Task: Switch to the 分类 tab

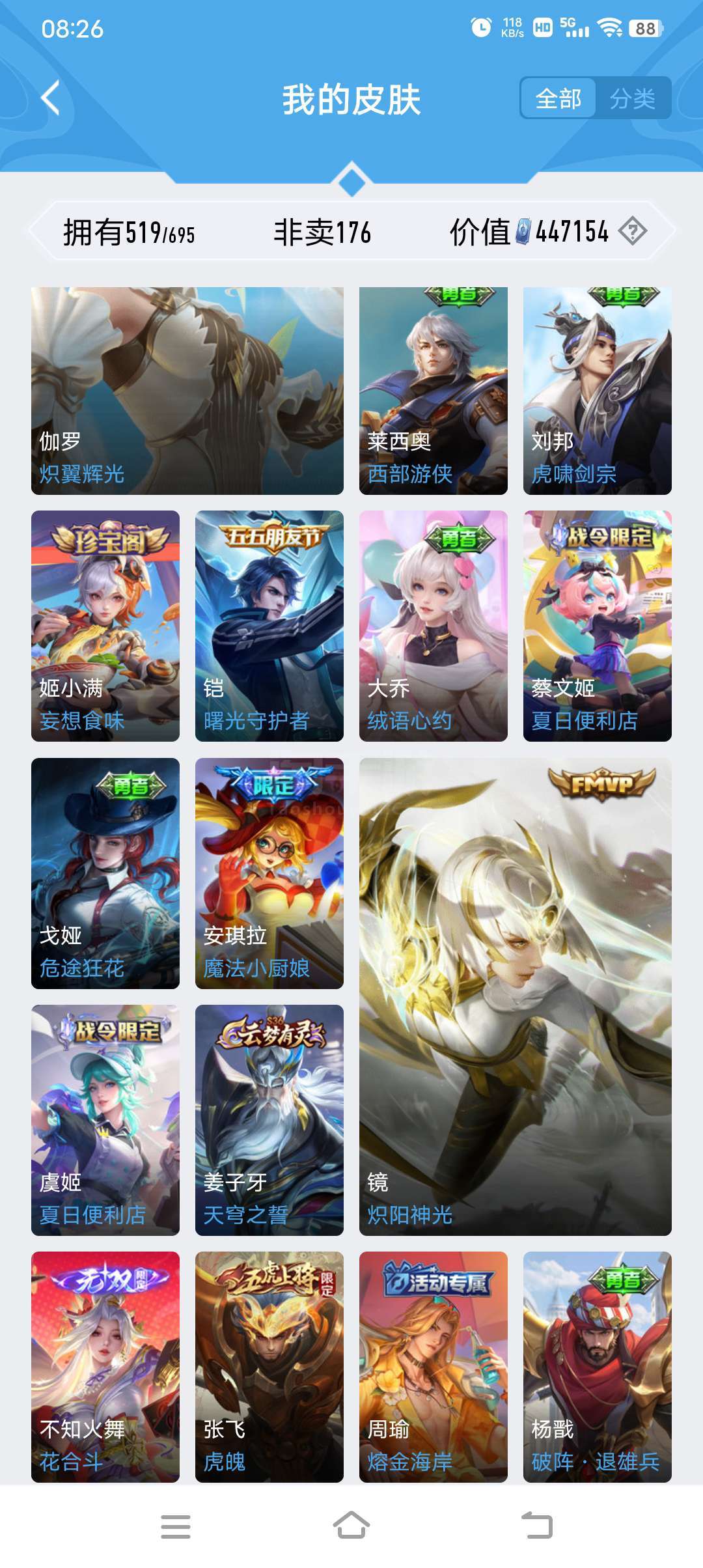Action: [x=633, y=98]
